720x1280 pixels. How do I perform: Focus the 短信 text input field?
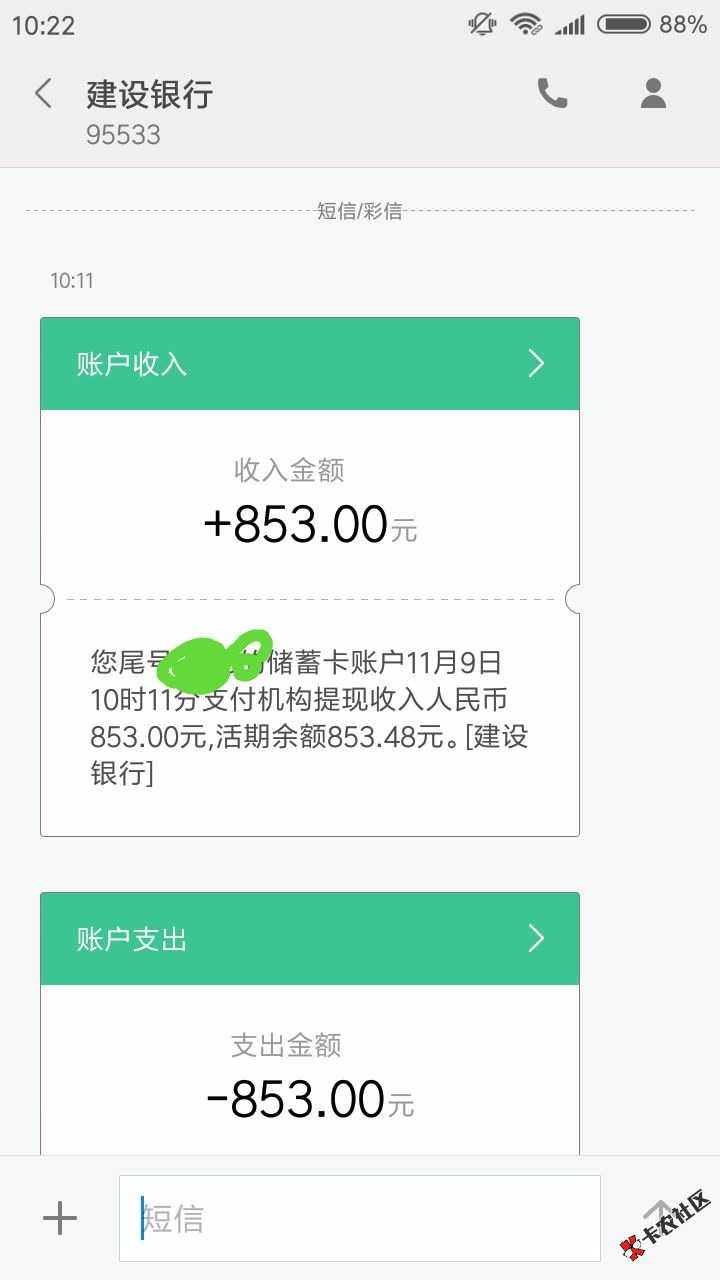click(360, 1218)
